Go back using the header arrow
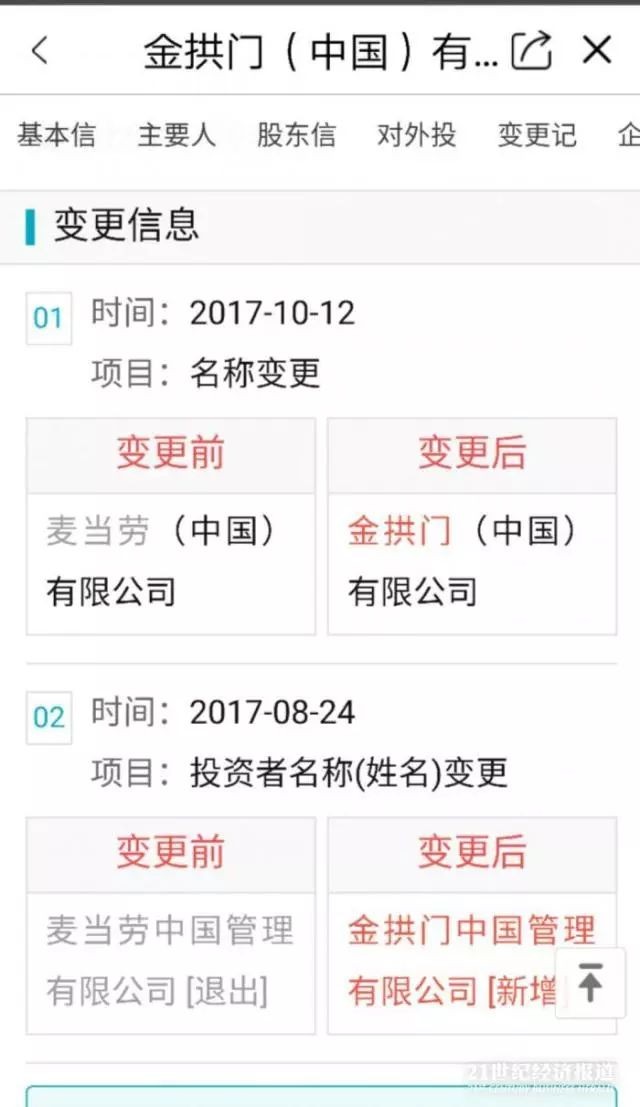This screenshot has height=1107, width=640. (x=40, y=50)
